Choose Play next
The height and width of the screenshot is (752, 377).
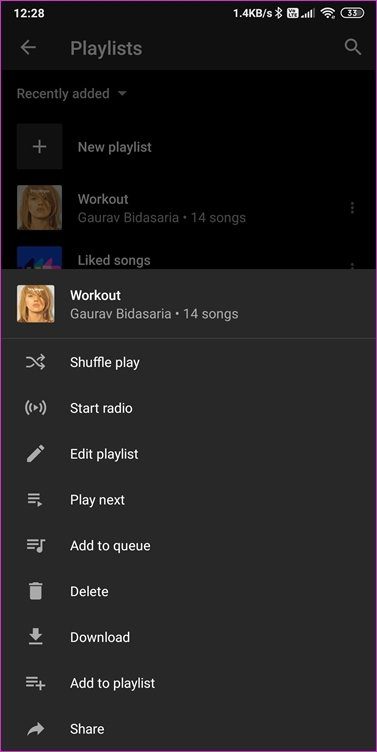188,500
